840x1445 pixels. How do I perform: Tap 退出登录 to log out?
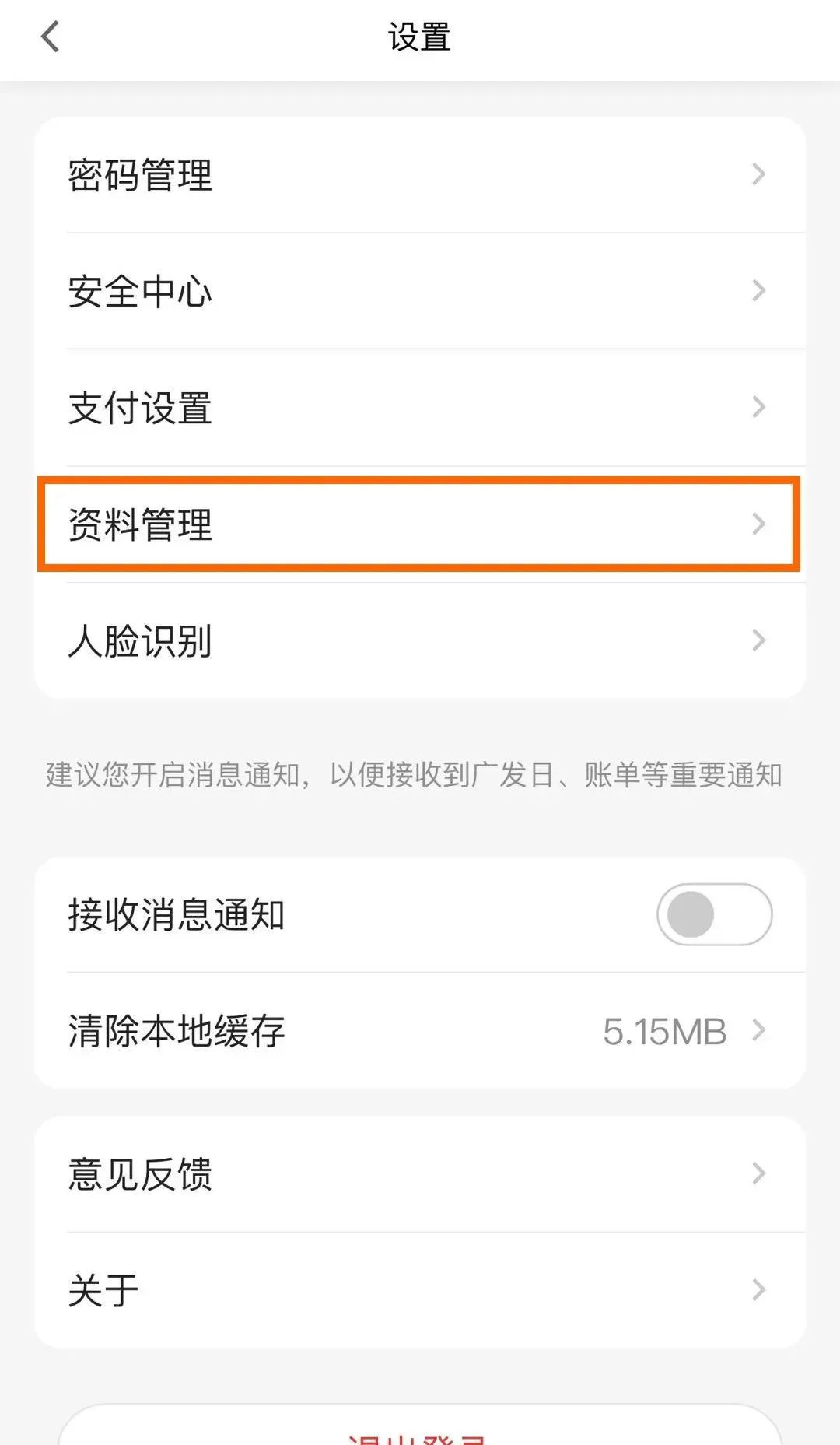tap(420, 1436)
